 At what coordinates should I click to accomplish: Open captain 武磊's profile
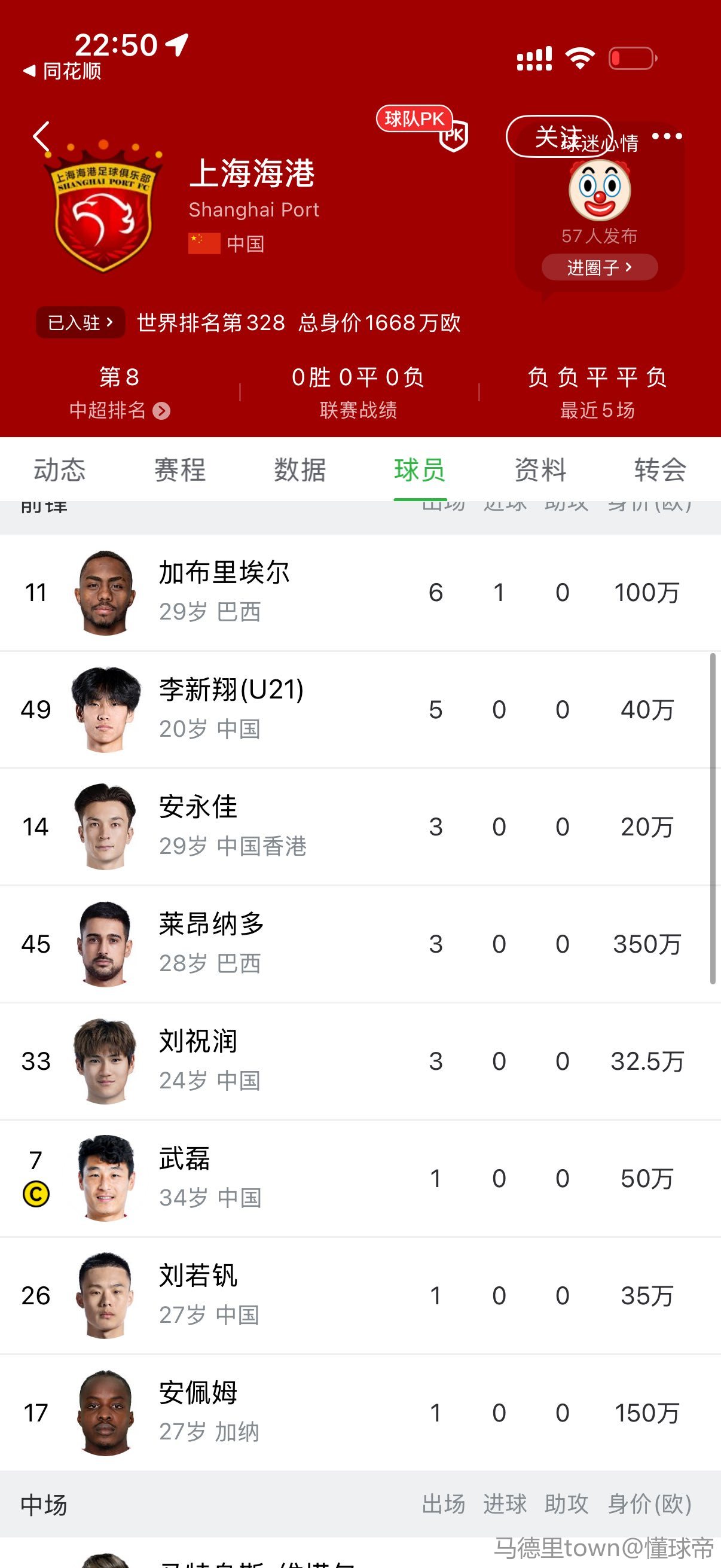coord(184,1178)
